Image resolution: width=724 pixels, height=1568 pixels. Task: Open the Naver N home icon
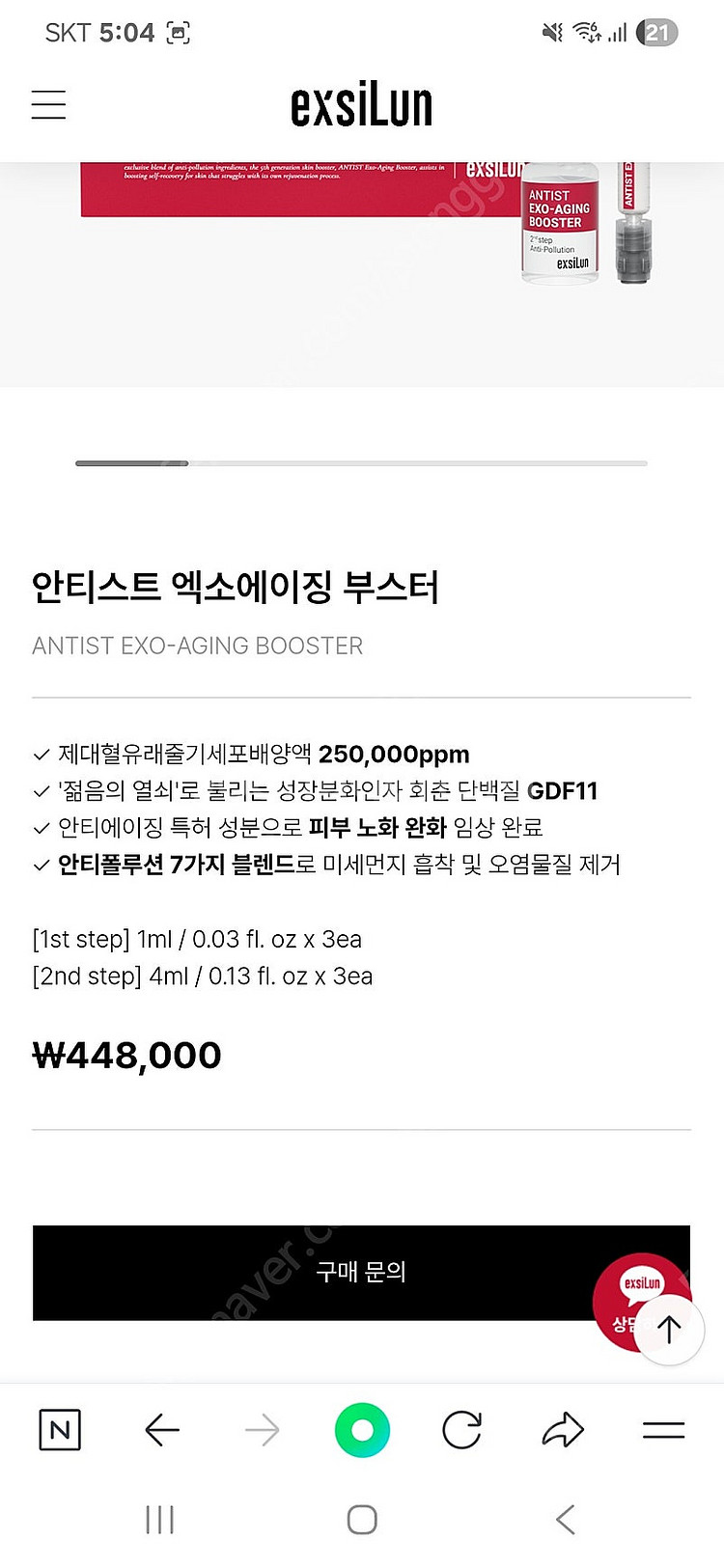pos(60,1429)
